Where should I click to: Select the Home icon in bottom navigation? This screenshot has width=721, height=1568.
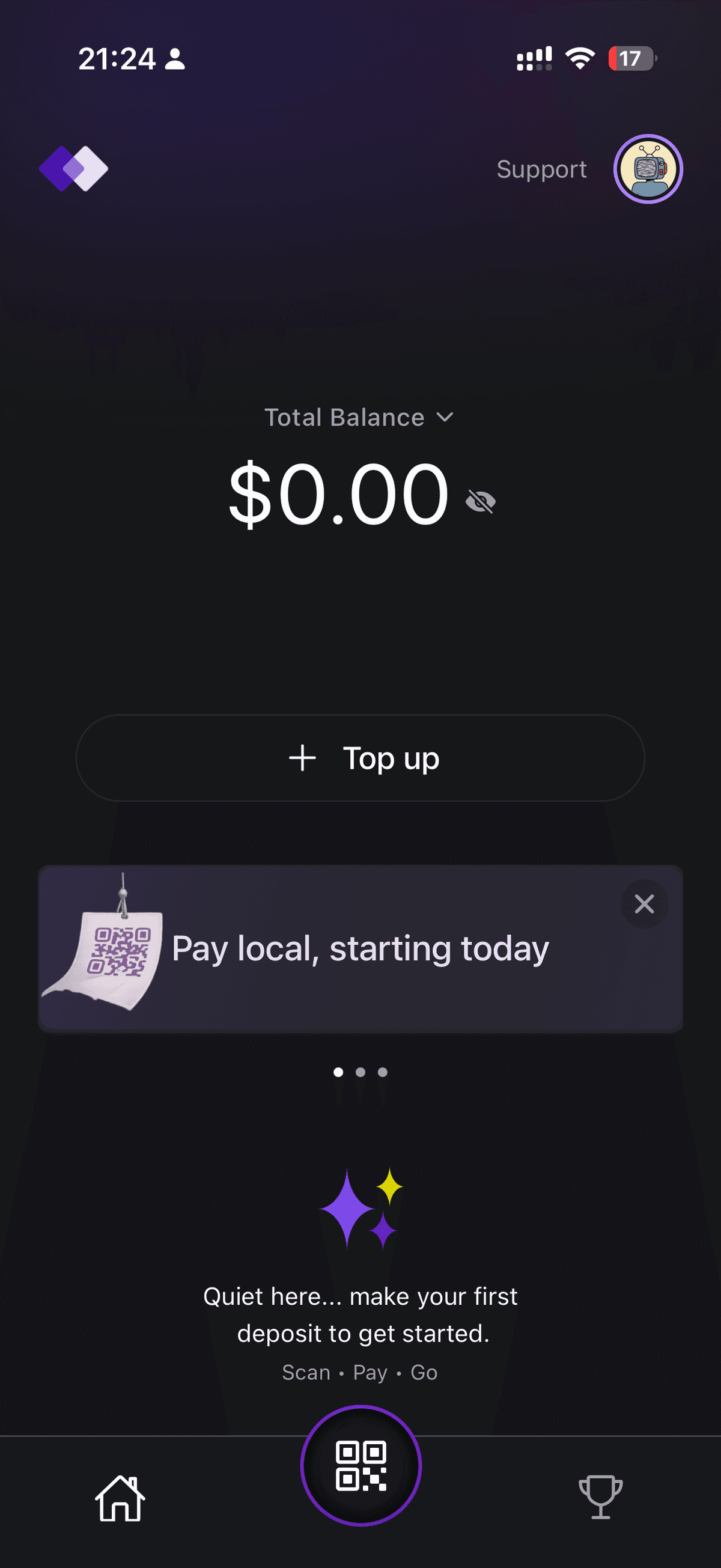point(120,1499)
